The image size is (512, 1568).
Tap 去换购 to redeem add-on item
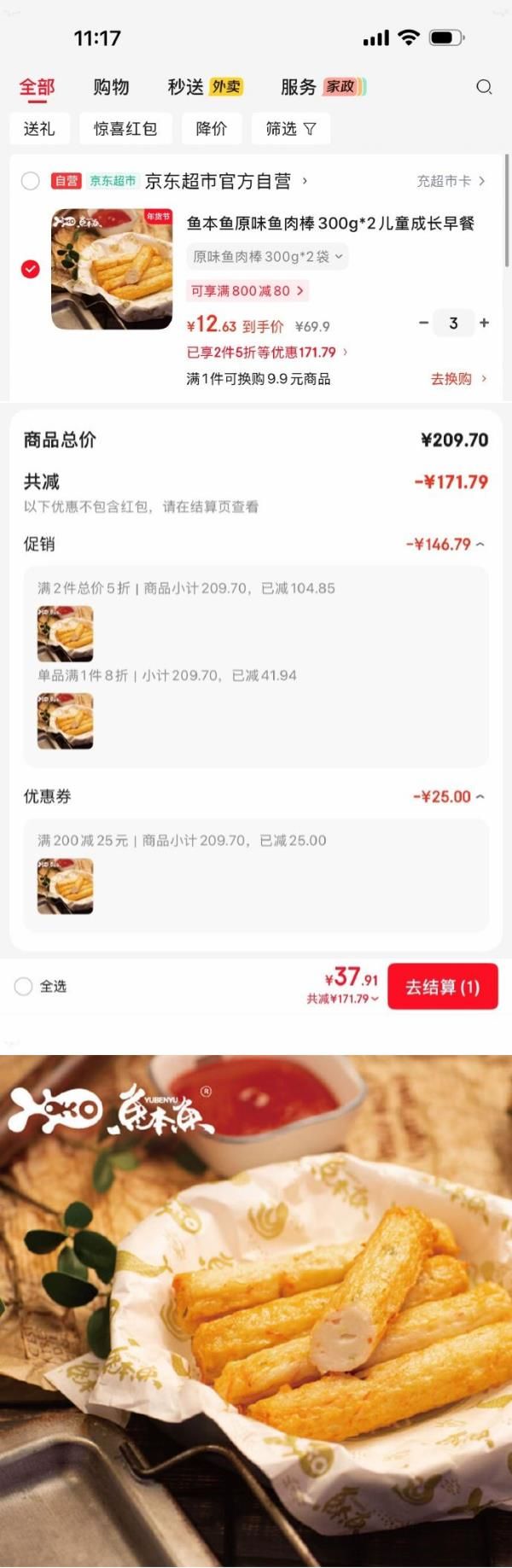pyautogui.click(x=458, y=379)
